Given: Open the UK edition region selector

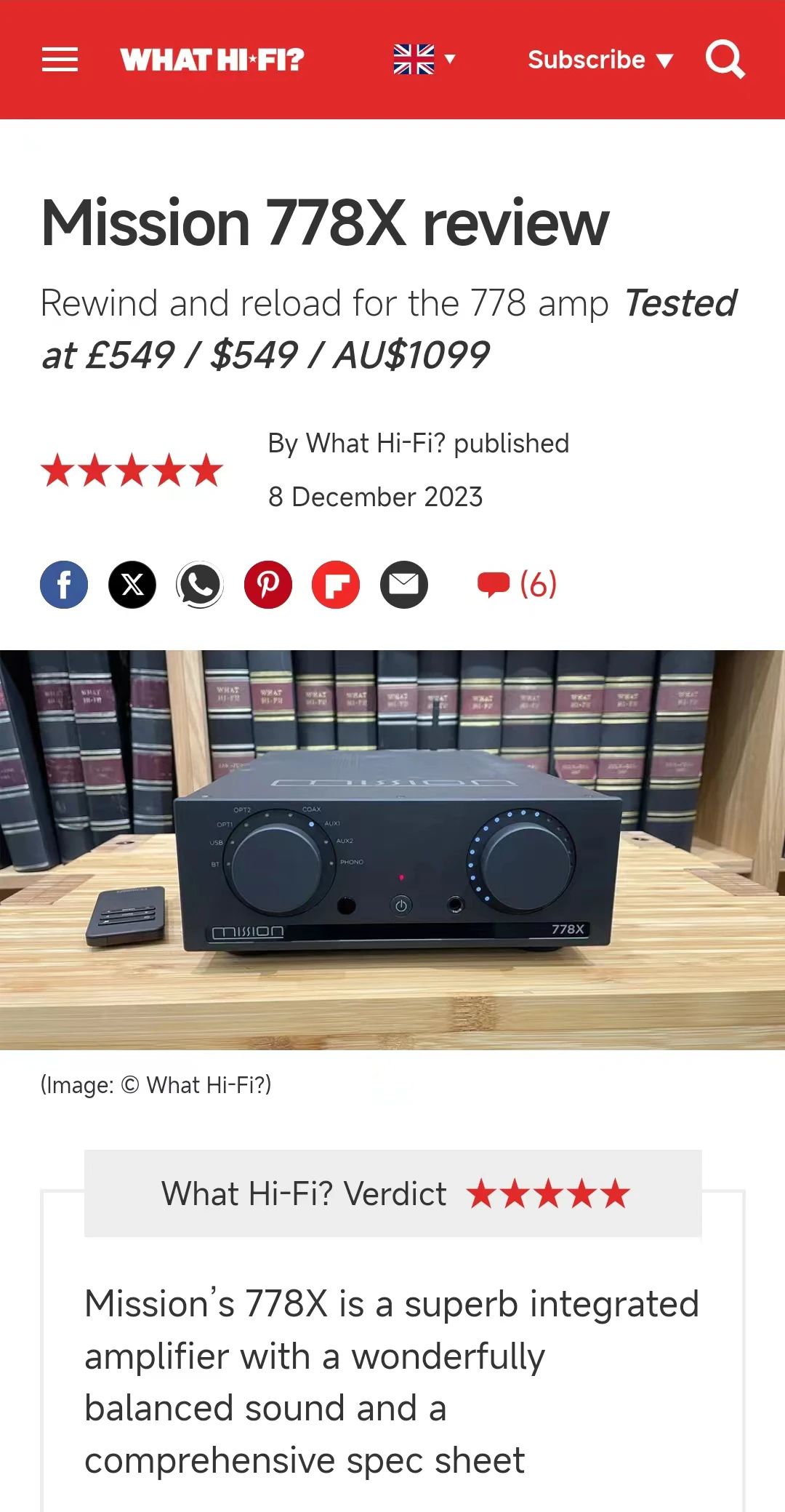Looking at the screenshot, I should 424,60.
